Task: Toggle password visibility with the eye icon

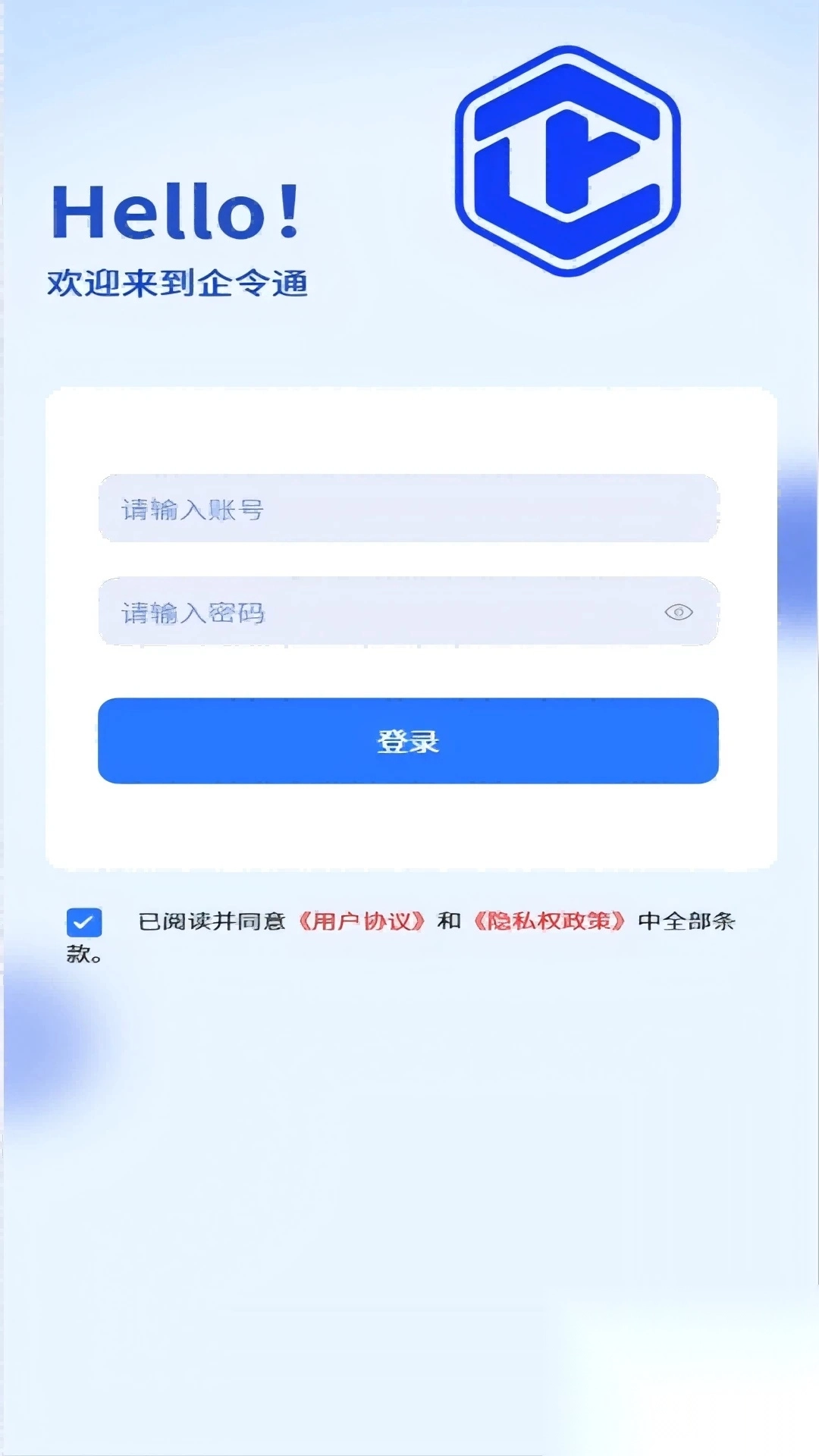Action: point(680,613)
